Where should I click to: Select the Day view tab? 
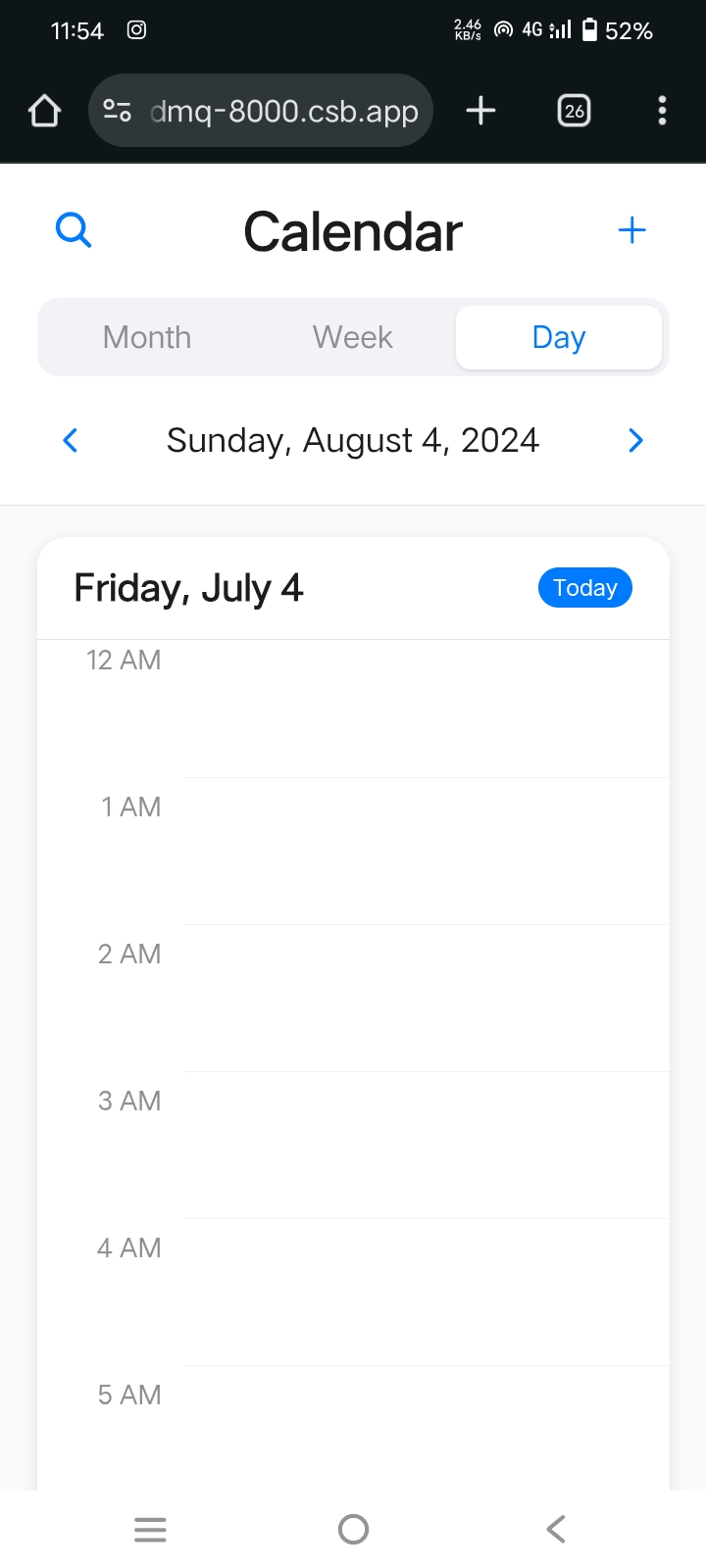559,338
